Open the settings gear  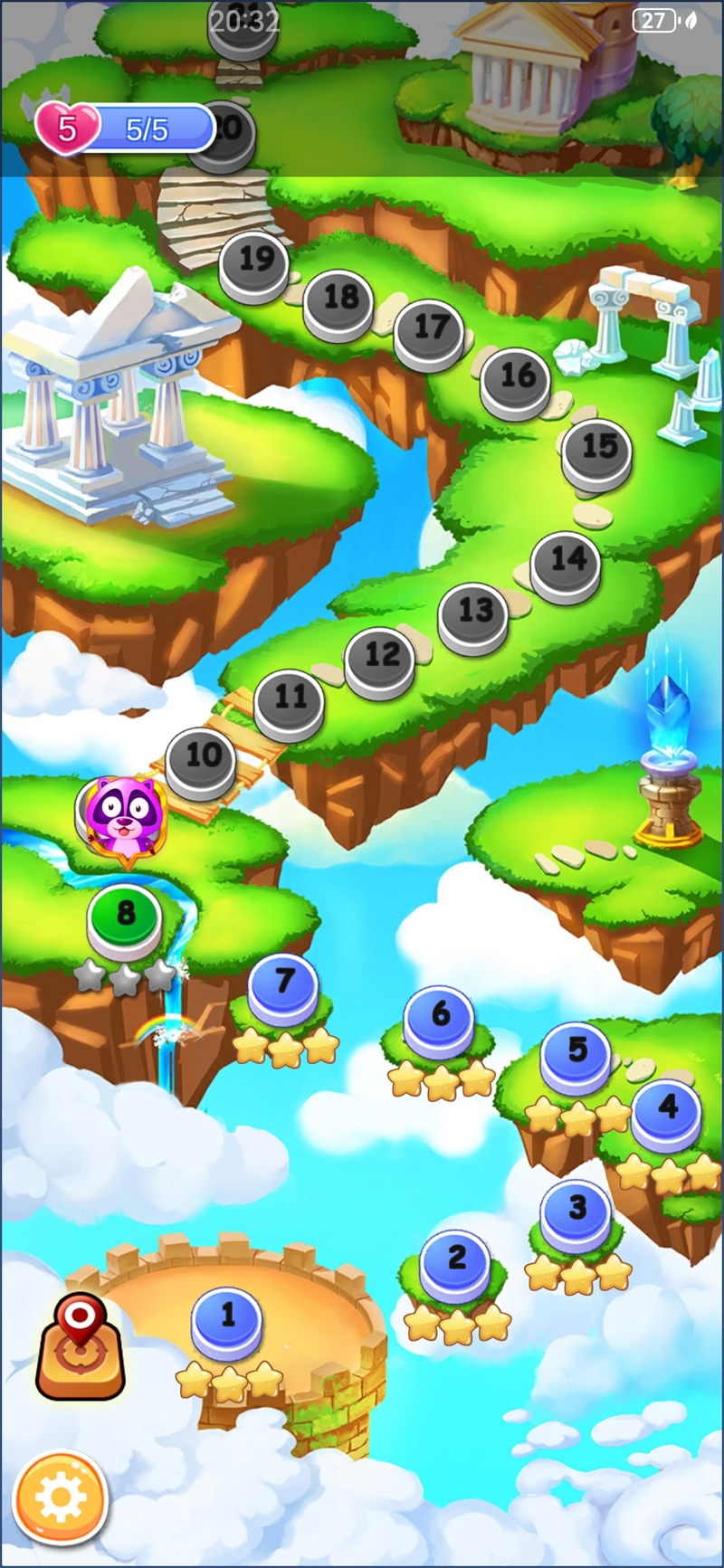61,1497
